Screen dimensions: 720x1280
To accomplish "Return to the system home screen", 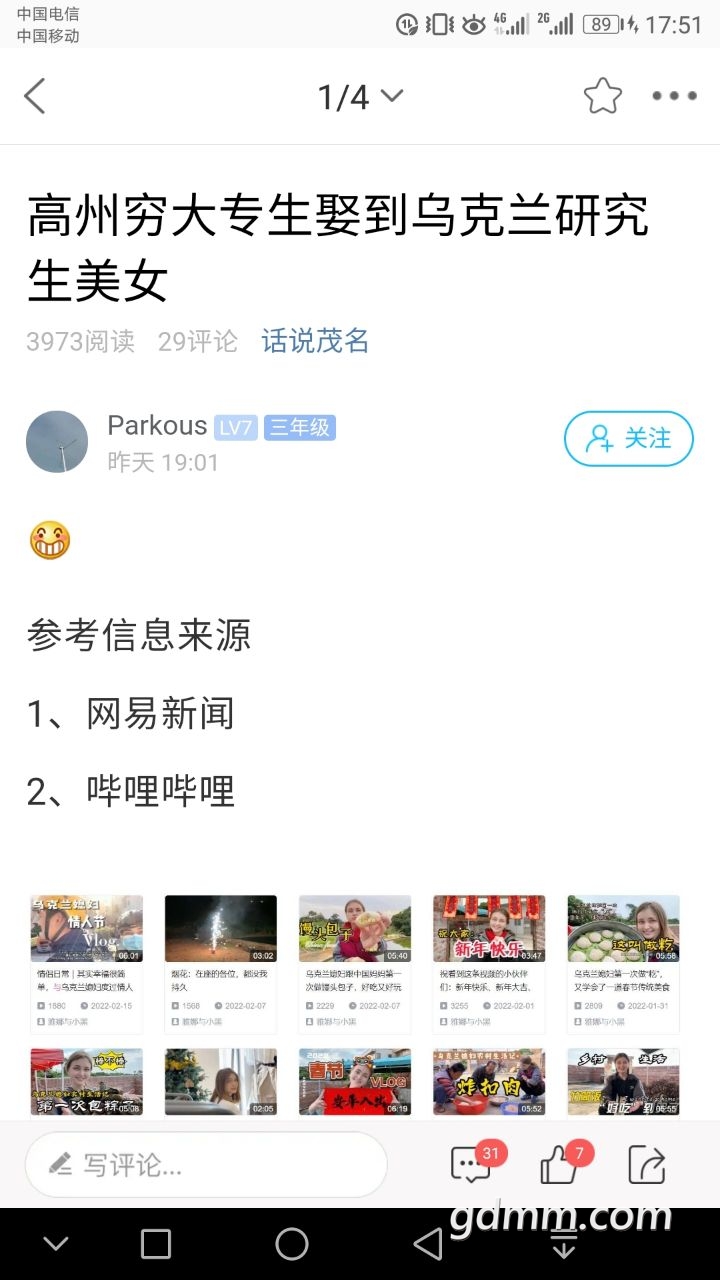I will coord(292,1244).
